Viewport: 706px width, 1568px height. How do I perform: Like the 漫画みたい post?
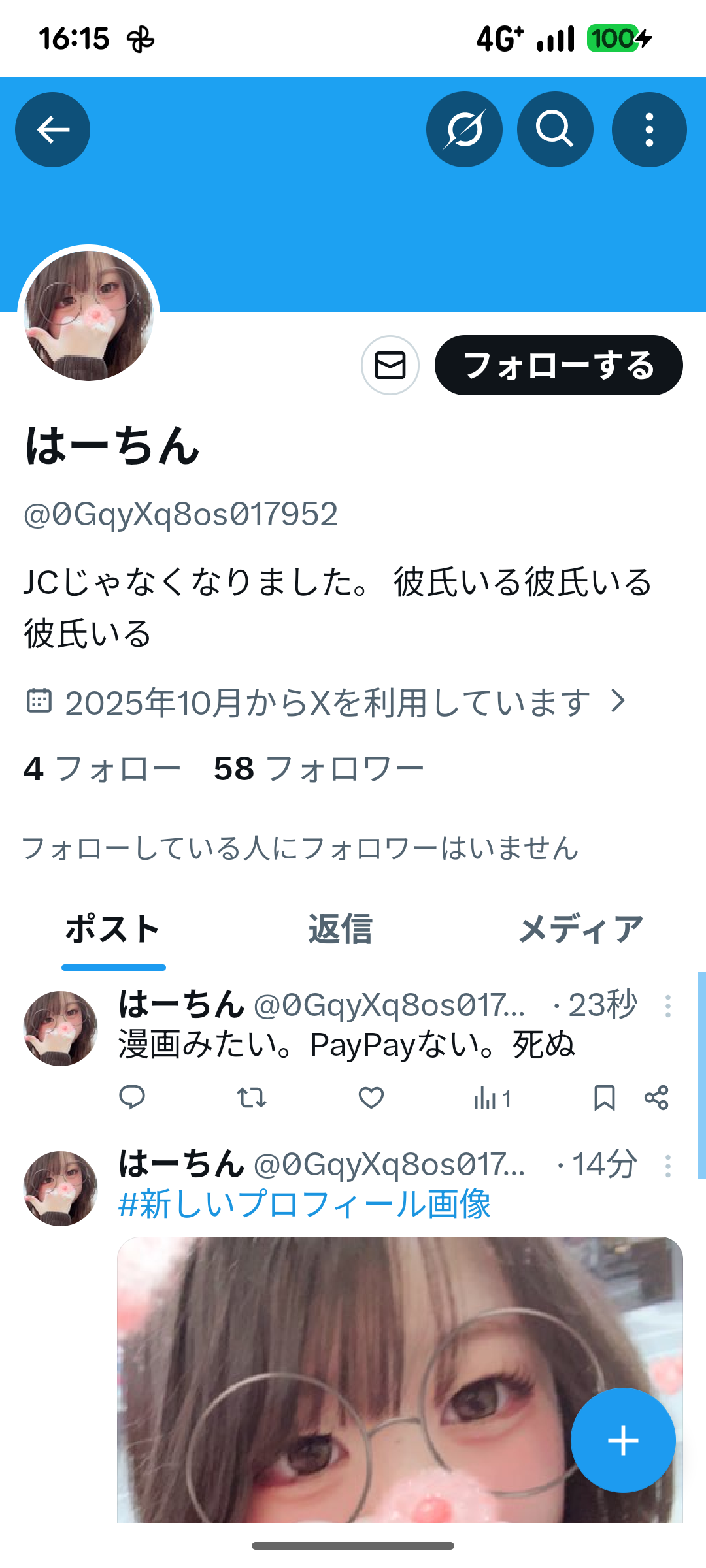tap(371, 1098)
